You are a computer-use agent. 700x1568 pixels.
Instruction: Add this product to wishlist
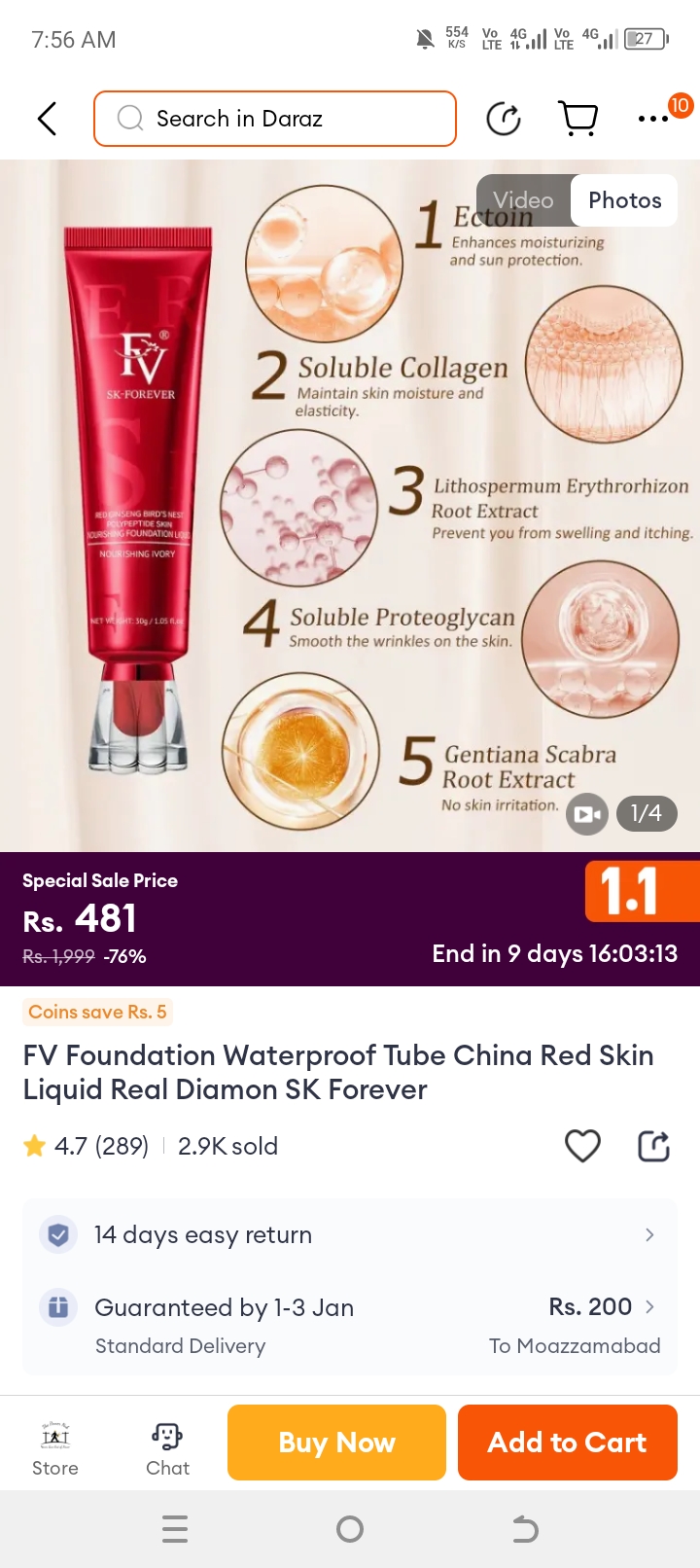582,1146
